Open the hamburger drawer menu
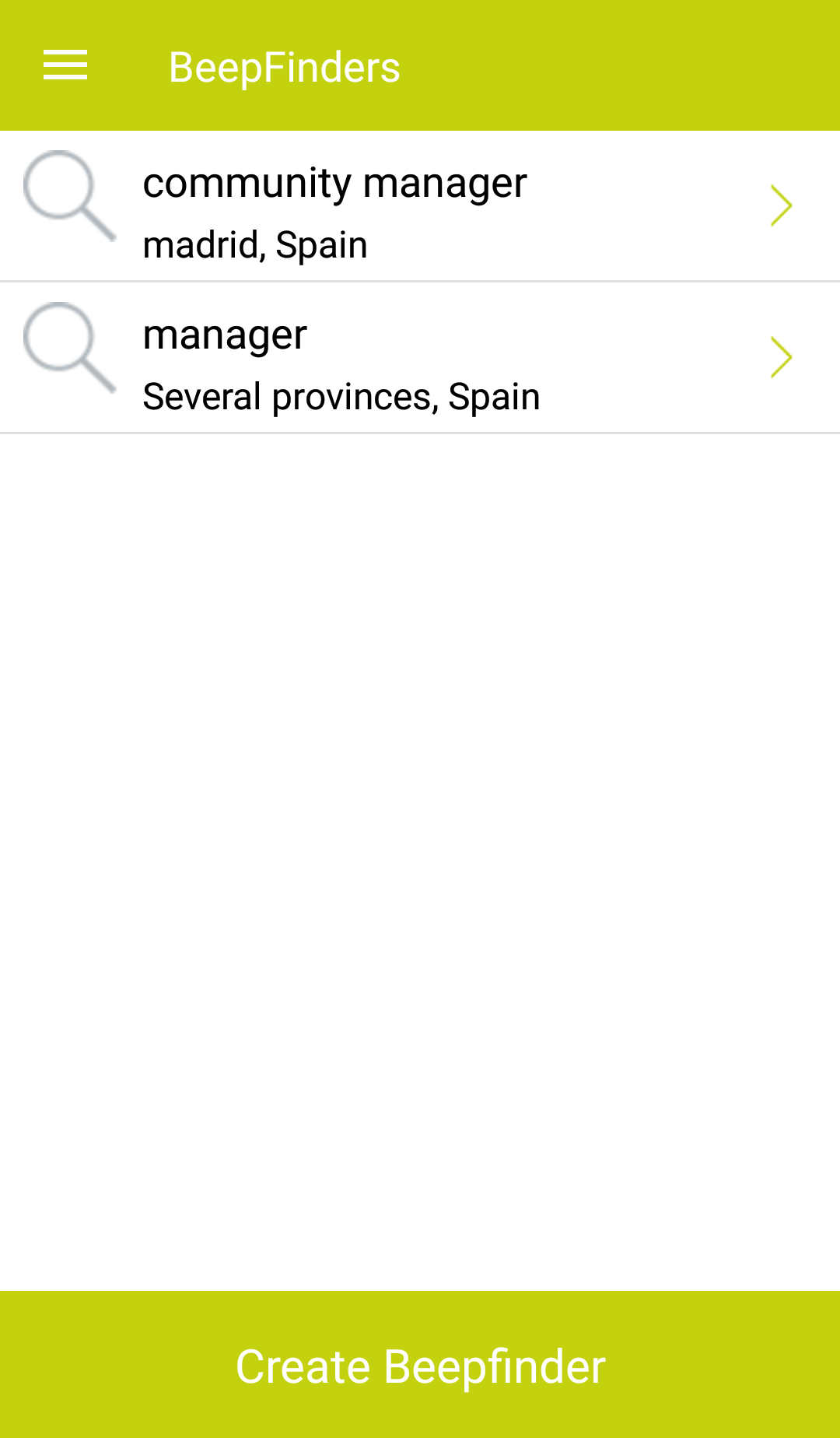840x1438 pixels. (x=65, y=65)
